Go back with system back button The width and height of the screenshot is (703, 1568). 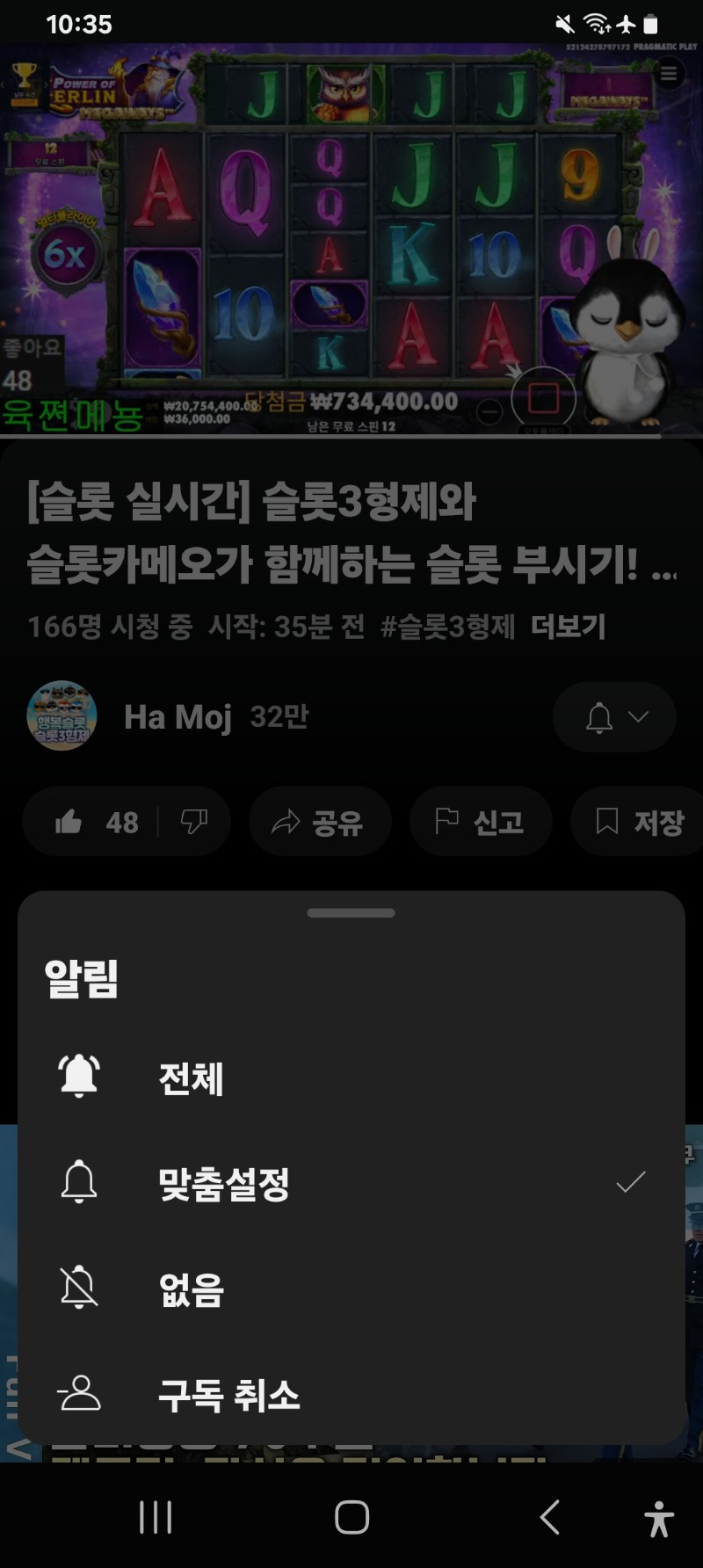(550, 1517)
